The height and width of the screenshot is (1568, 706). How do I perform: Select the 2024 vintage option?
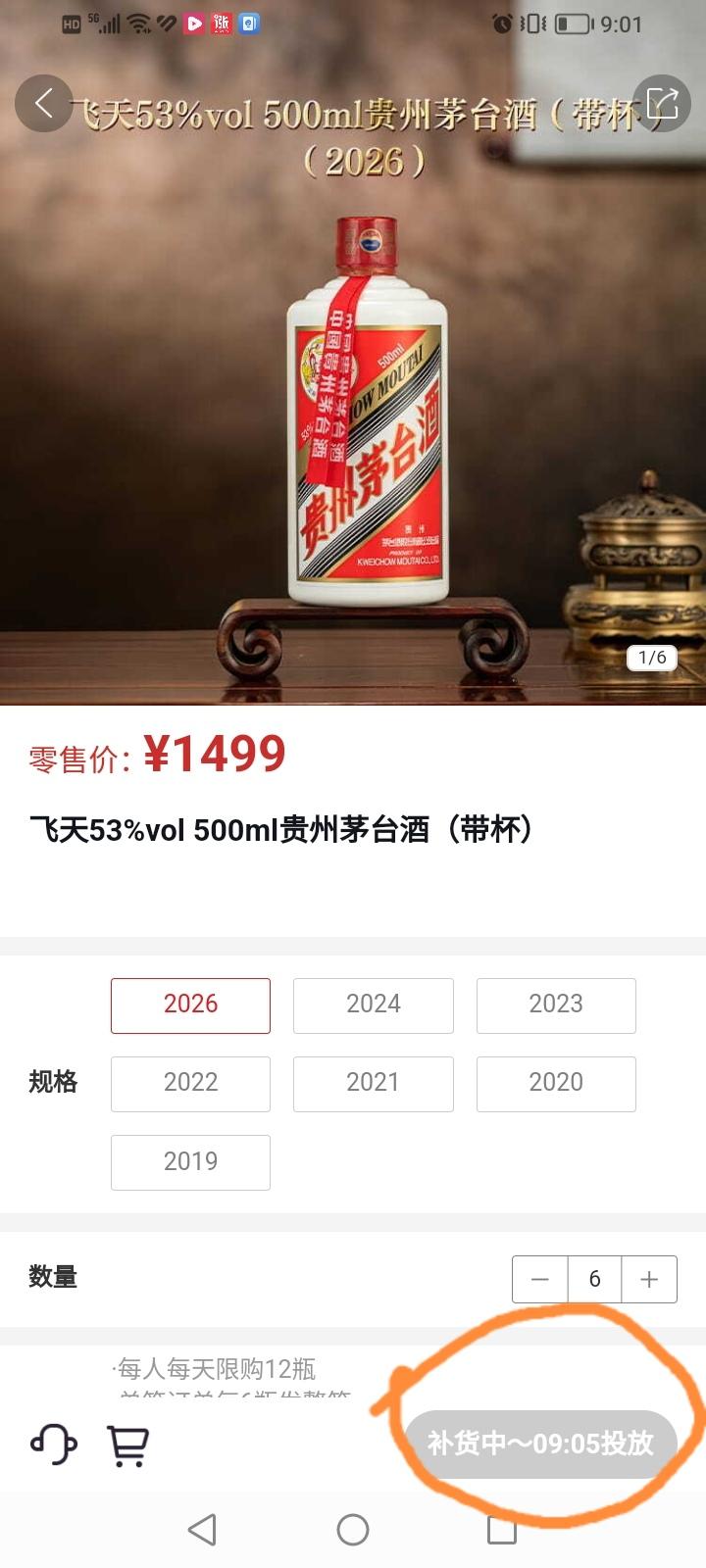coord(373,1004)
